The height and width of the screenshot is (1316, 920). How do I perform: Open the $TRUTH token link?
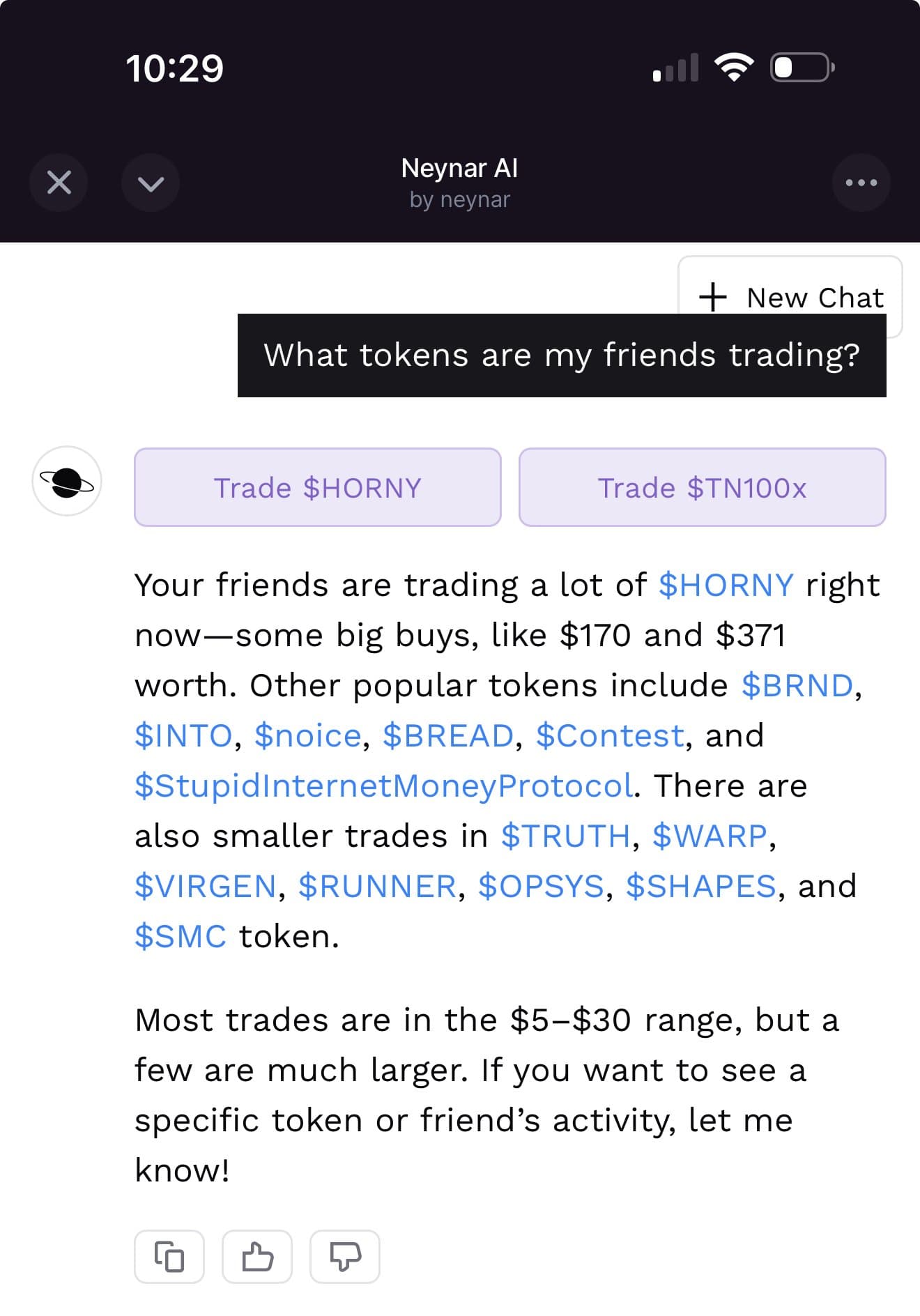[x=565, y=836]
